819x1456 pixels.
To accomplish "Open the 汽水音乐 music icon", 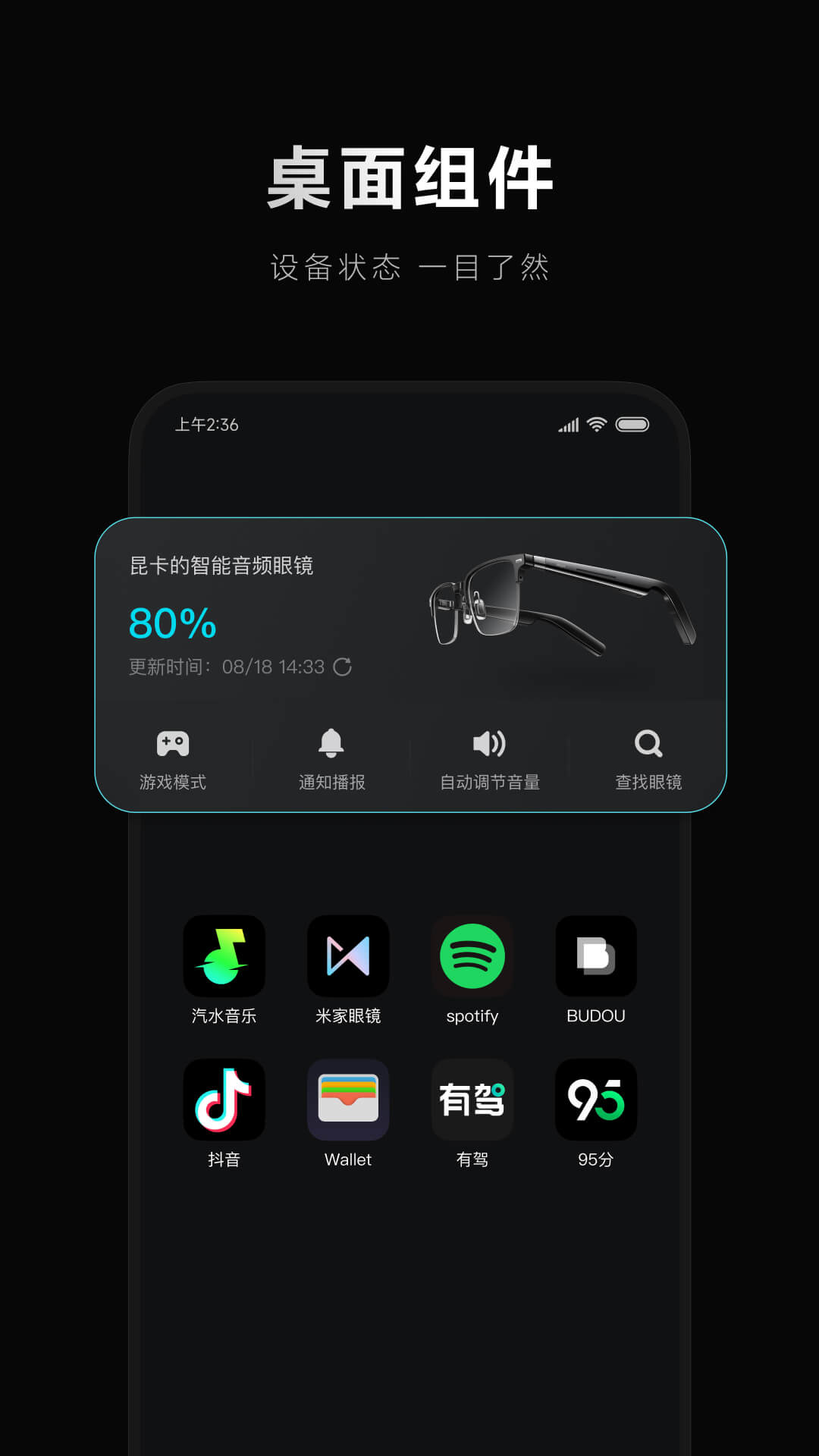I will click(x=224, y=955).
